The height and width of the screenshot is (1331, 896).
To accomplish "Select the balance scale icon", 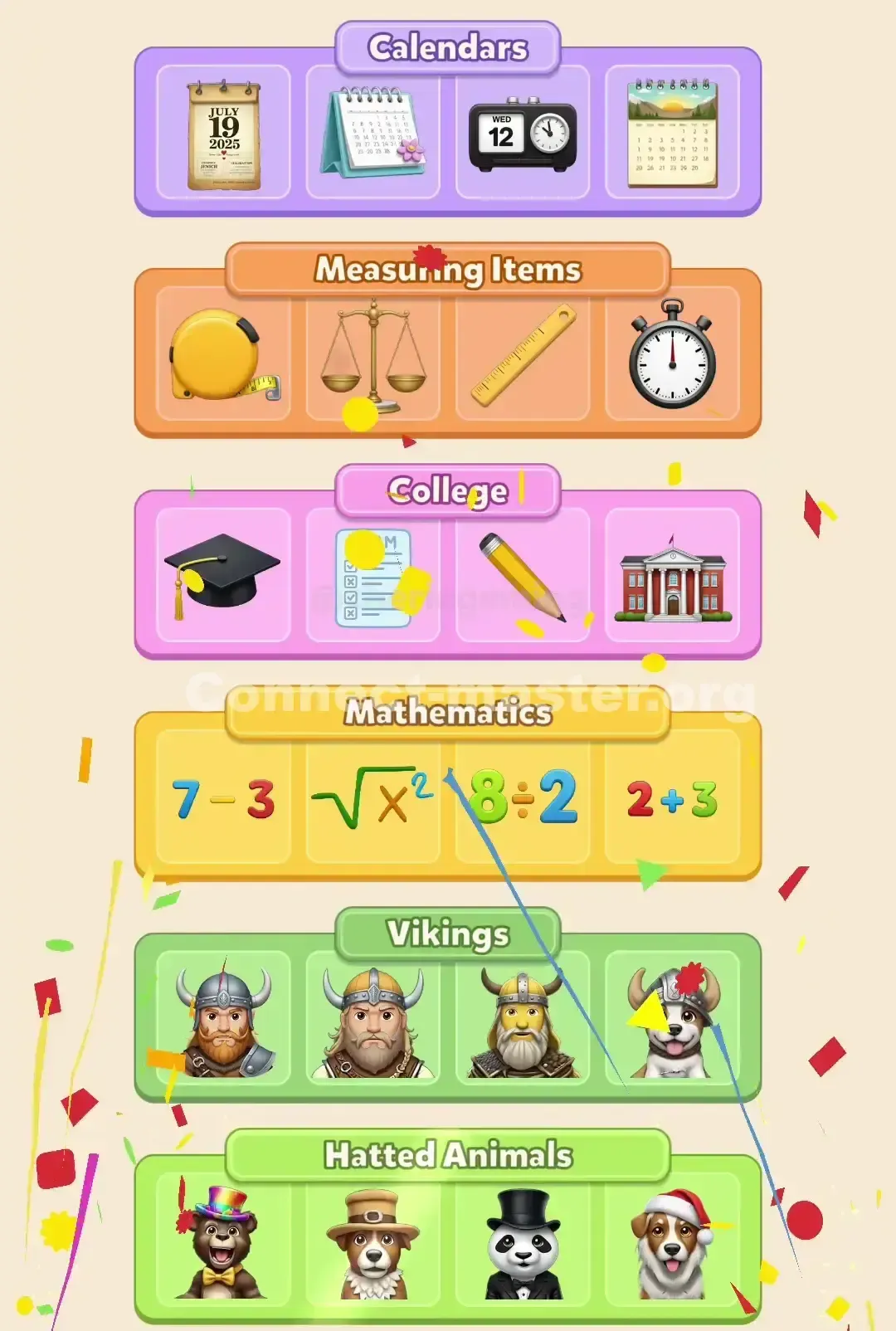I will pos(372,358).
